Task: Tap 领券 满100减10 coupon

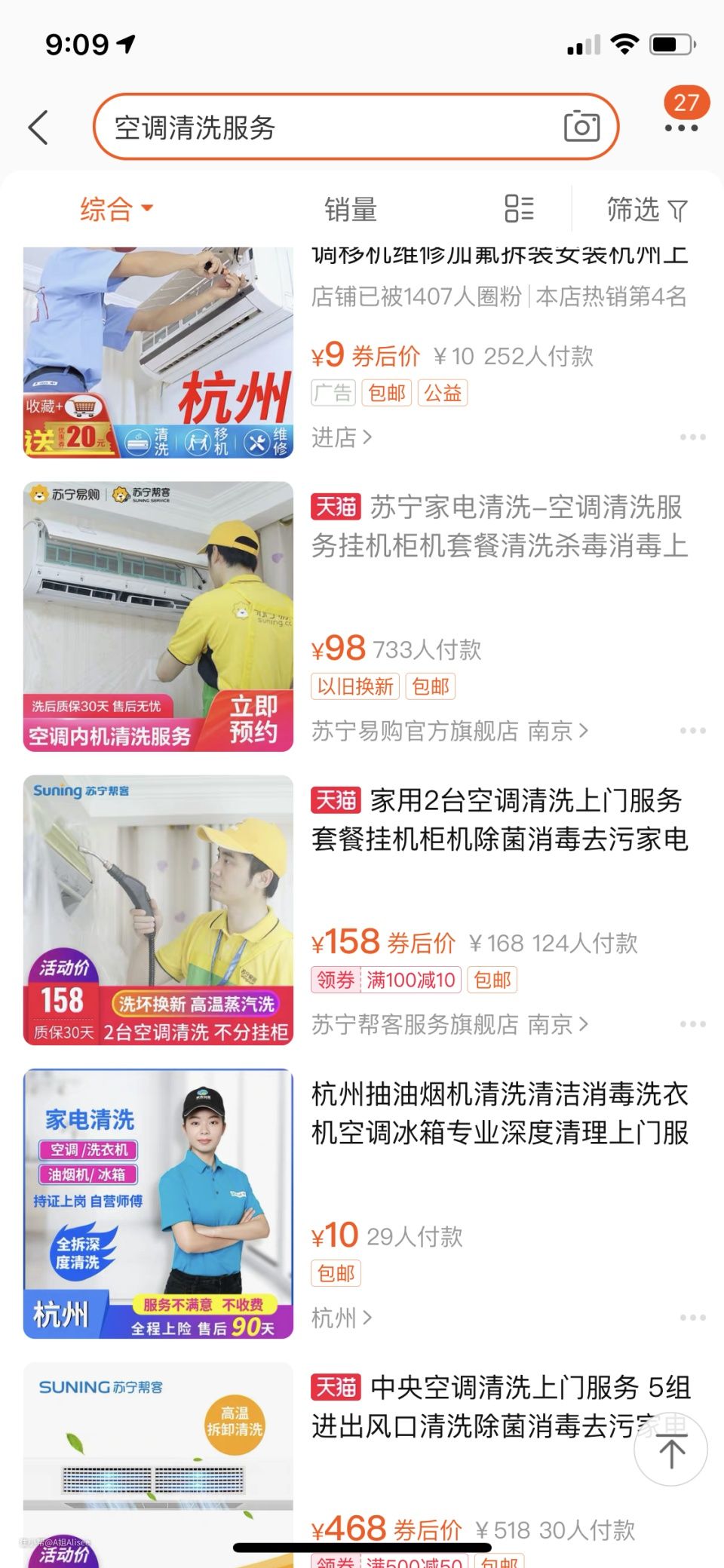Action: pyautogui.click(x=385, y=980)
